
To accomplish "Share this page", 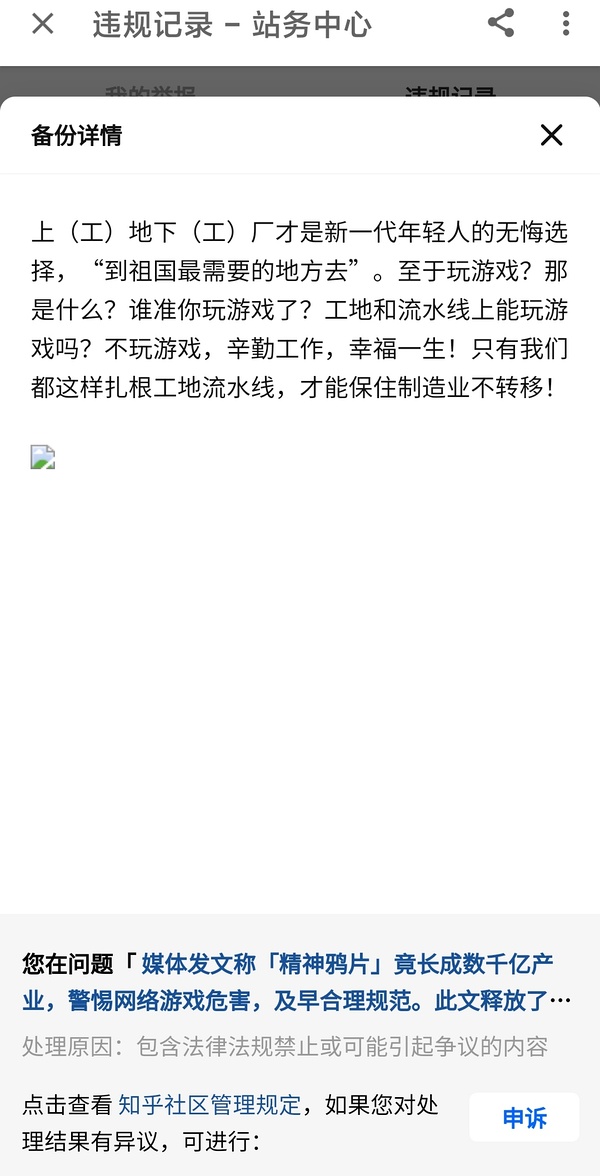I will point(500,24).
